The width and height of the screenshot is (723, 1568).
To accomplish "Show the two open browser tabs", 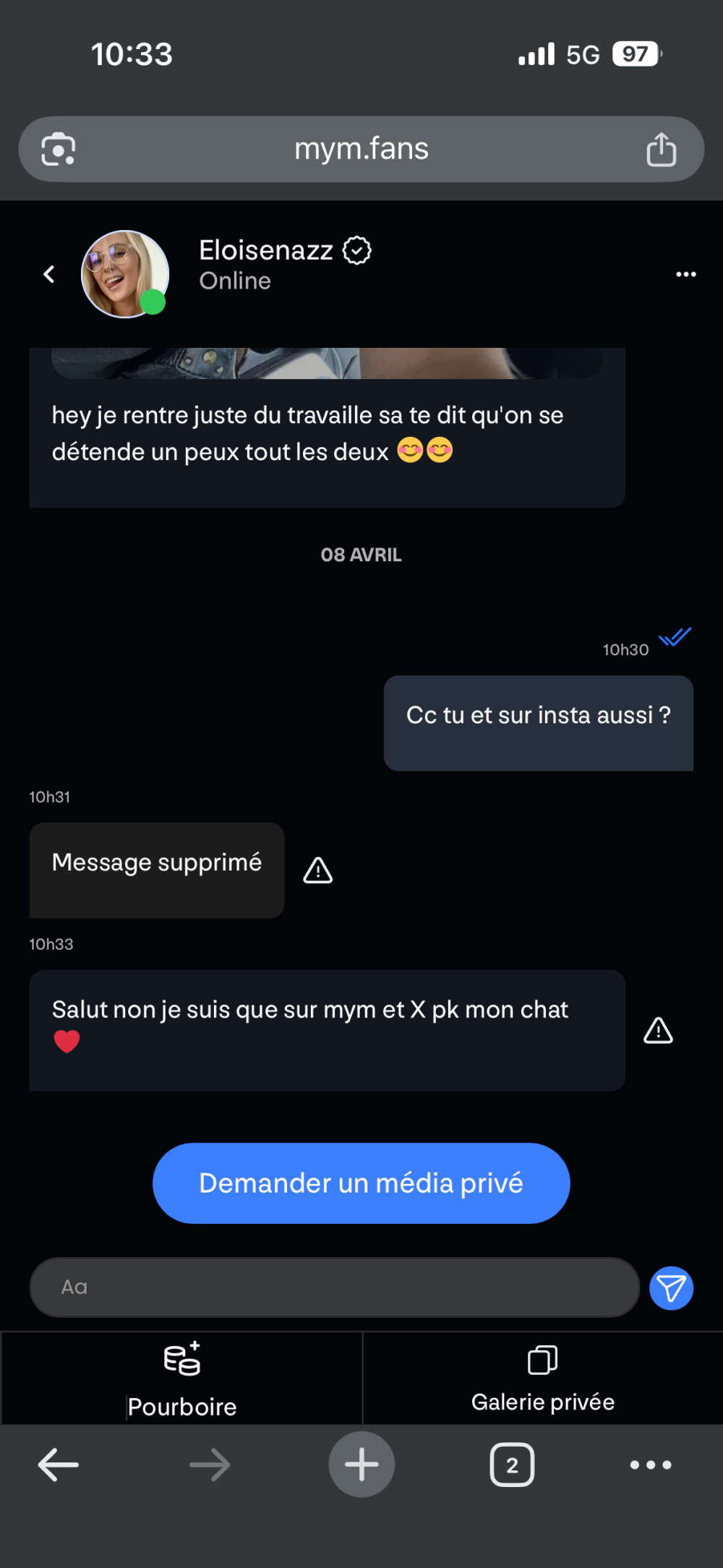I will coord(512,1465).
